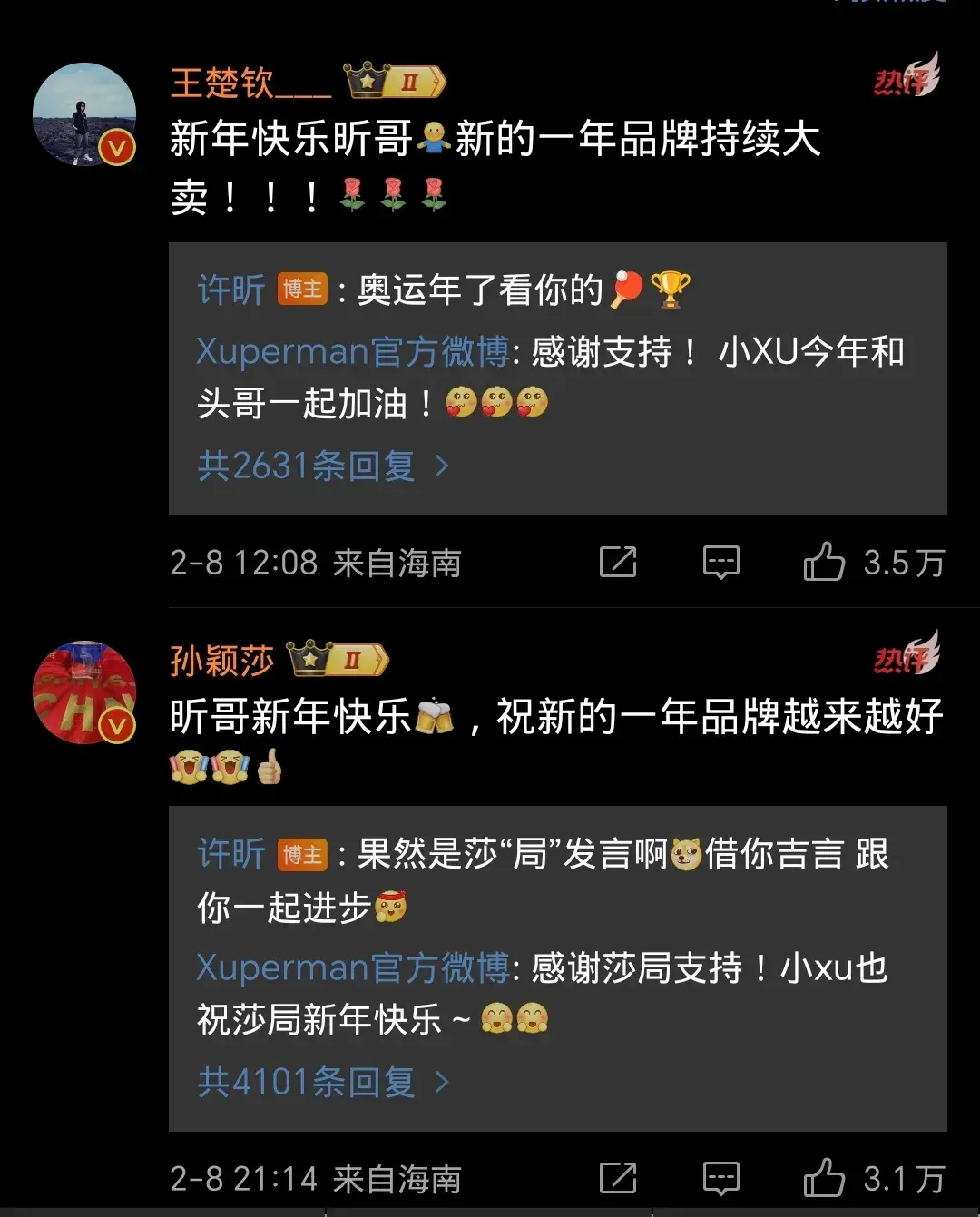Open 王楚钦's profile avatar

(x=84, y=114)
